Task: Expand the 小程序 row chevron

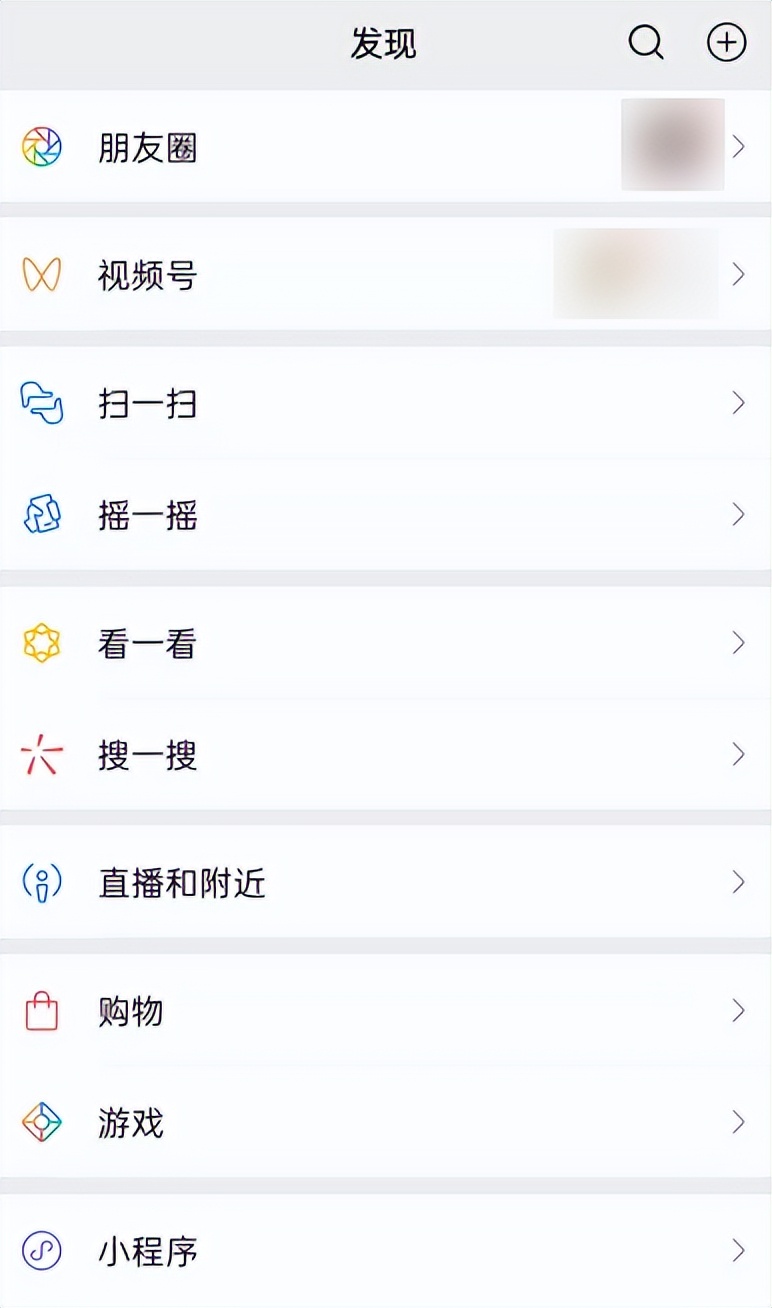Action: coord(740,1251)
